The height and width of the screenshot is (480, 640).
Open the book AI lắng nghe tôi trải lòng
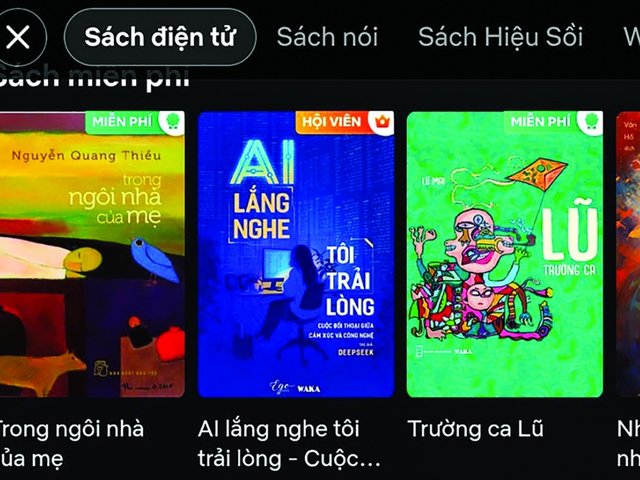coord(296,253)
